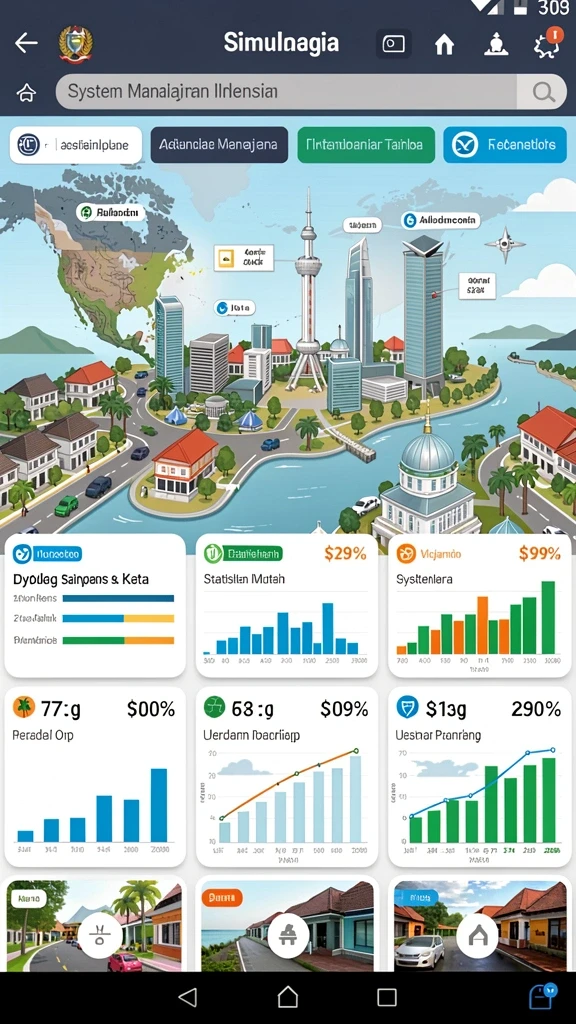The height and width of the screenshot is (1024, 576).
Task: Open the street photo tile with the pink car
Action: coord(95,924)
